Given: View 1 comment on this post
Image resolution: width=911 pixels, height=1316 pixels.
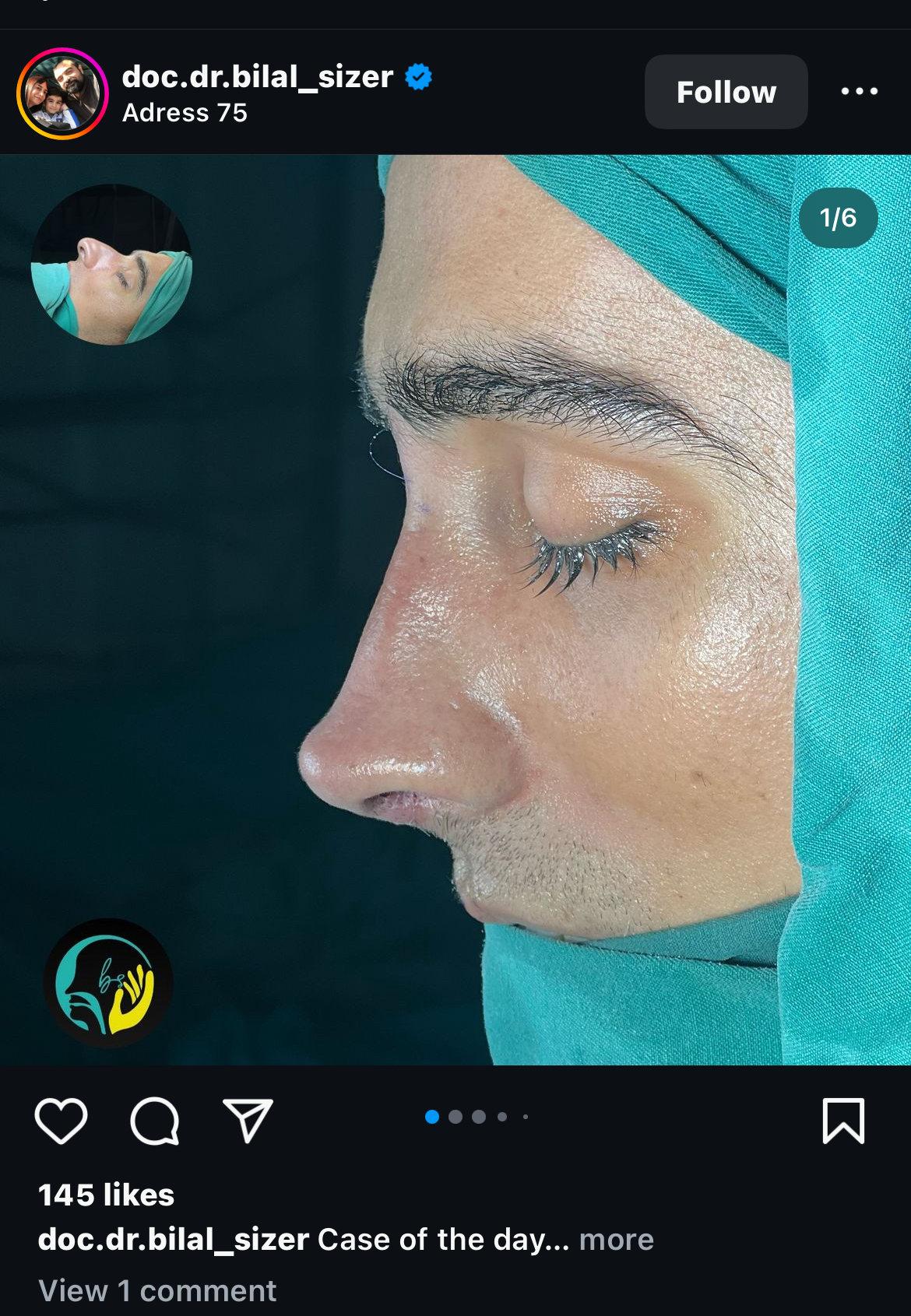Looking at the screenshot, I should 157,1290.
